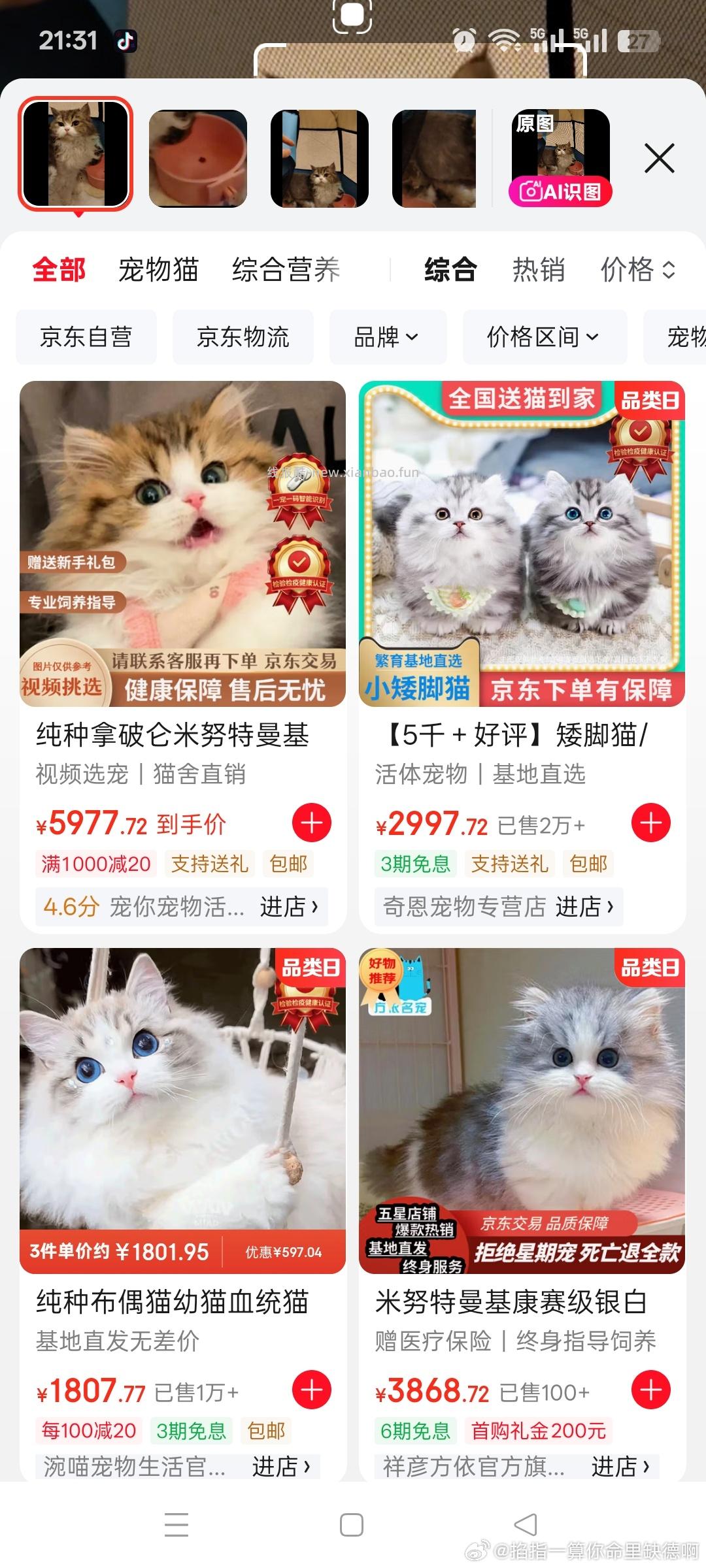Open the 品牌 dropdown
Image resolution: width=706 pixels, height=1568 pixels.
pyautogui.click(x=387, y=337)
